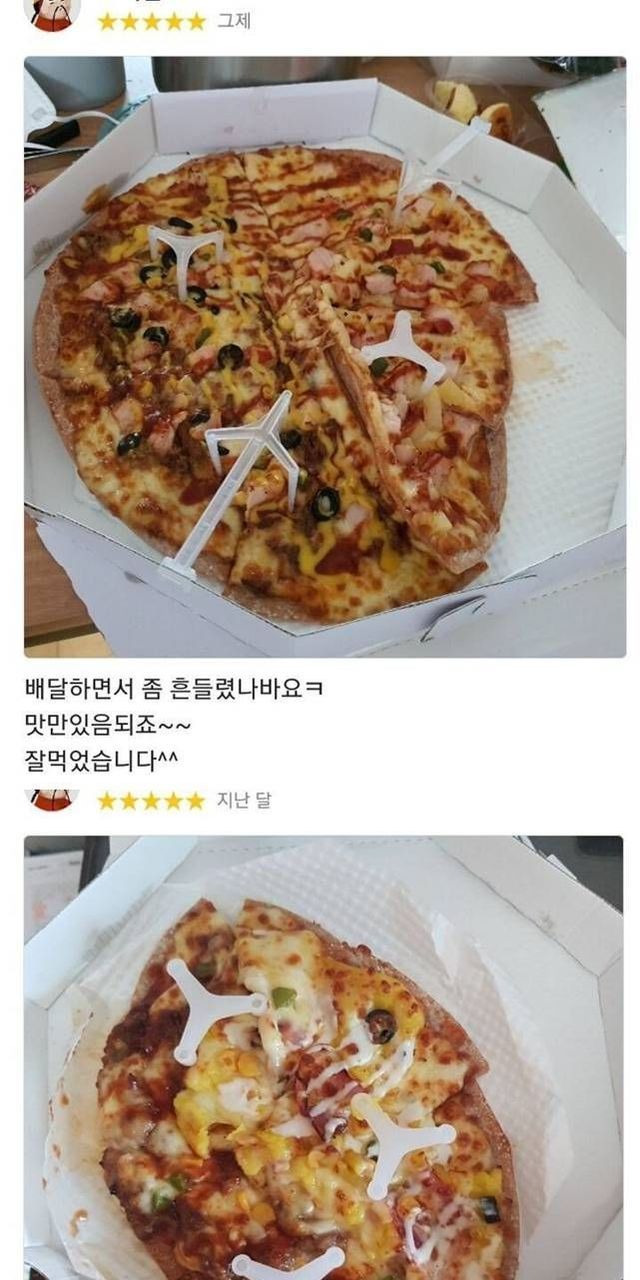640x1280 pixels.
Task: Open the pizza photo in the 지난 달 review
Action: [x=325, y=1058]
